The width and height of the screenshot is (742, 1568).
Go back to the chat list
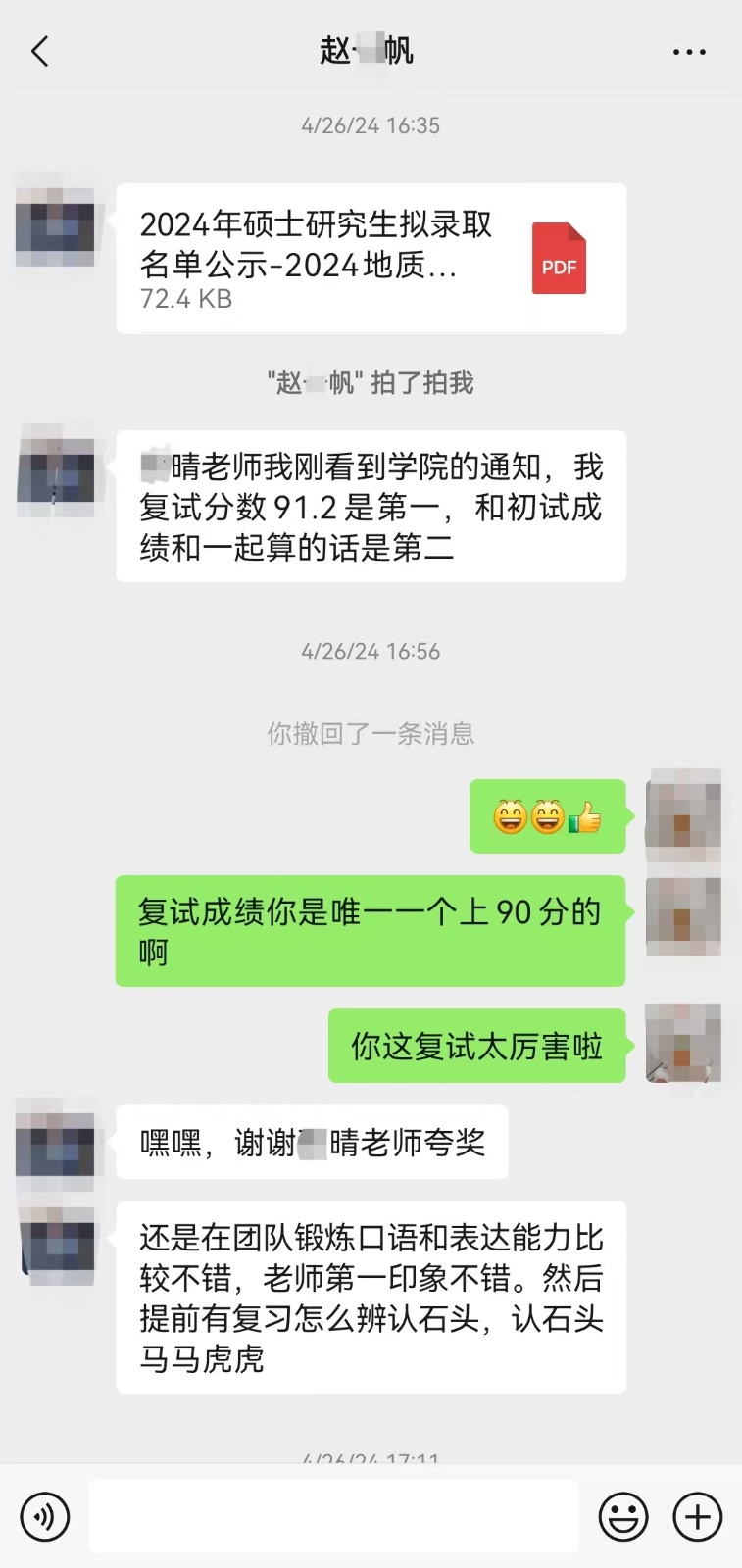[x=40, y=51]
